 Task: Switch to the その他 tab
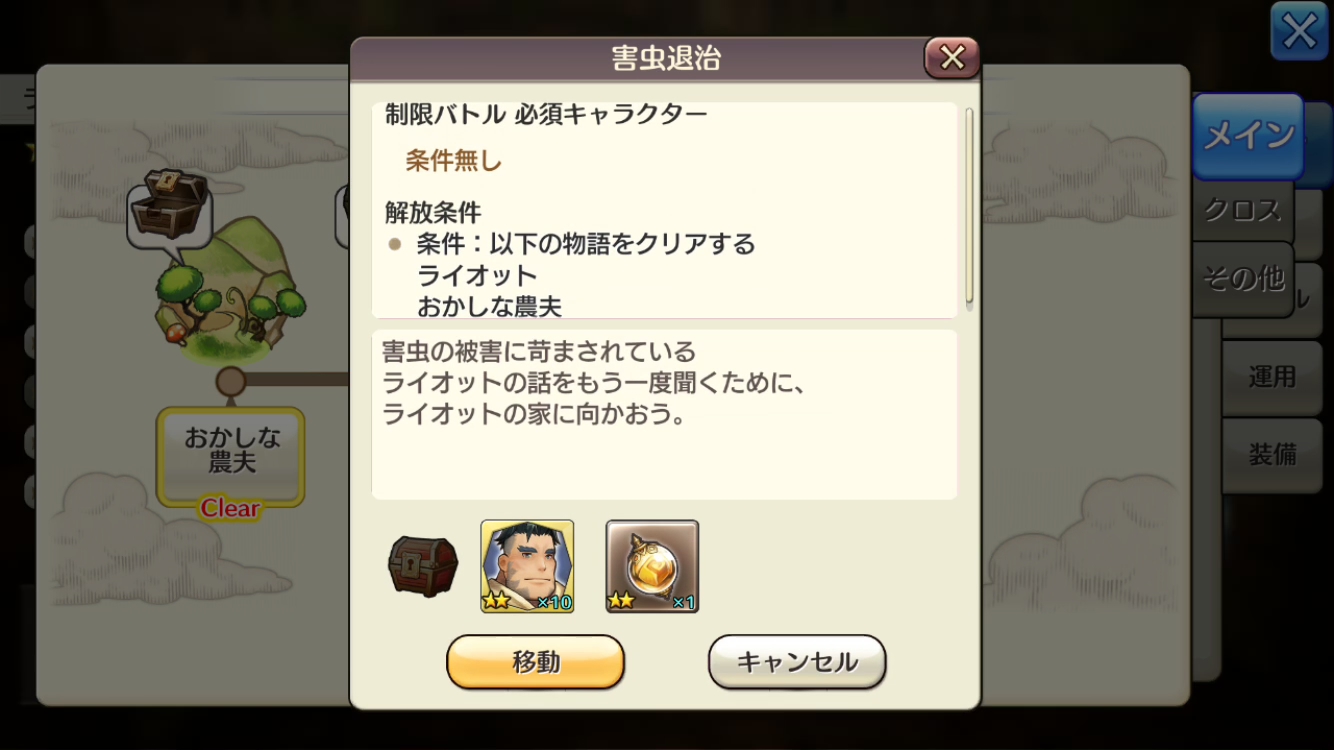tap(1243, 279)
